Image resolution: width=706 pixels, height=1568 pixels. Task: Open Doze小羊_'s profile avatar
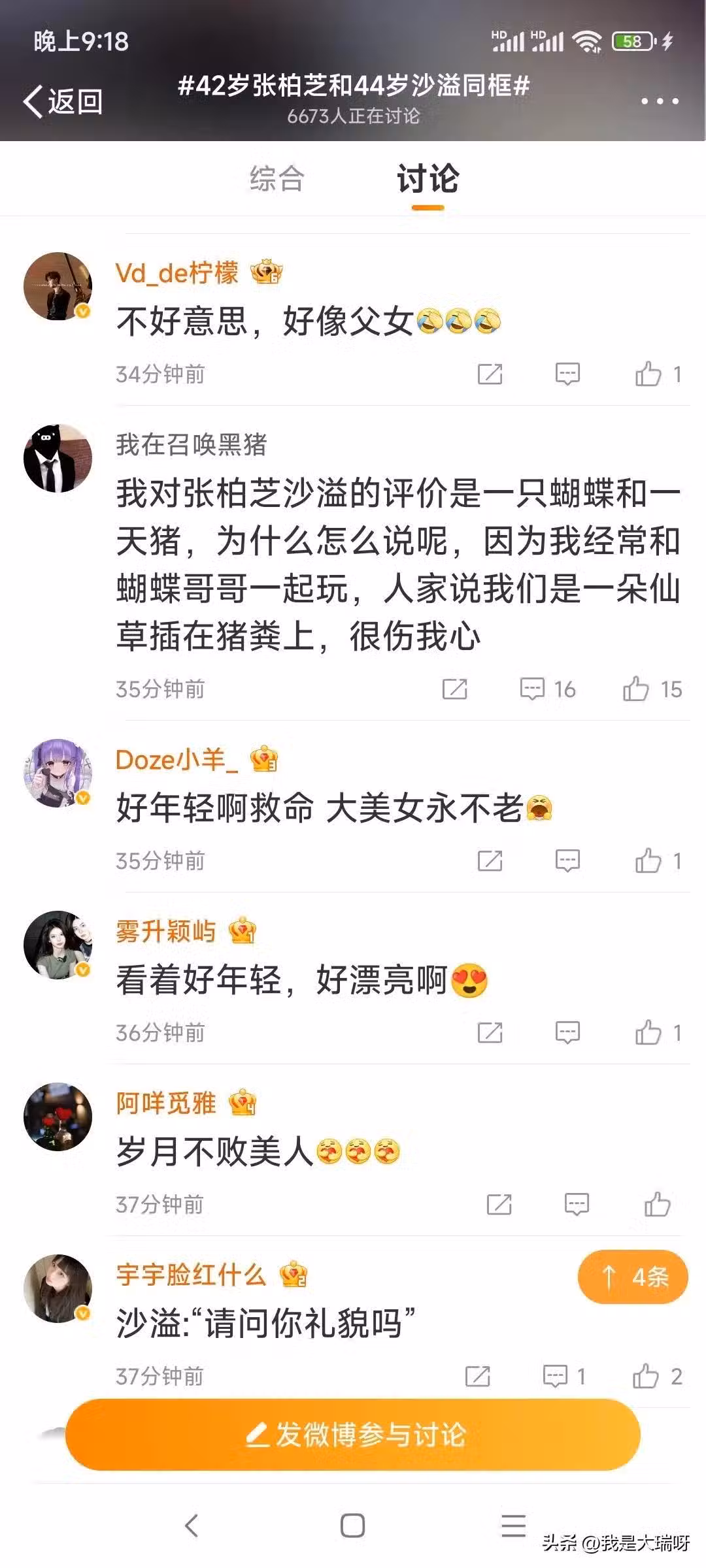58,774
